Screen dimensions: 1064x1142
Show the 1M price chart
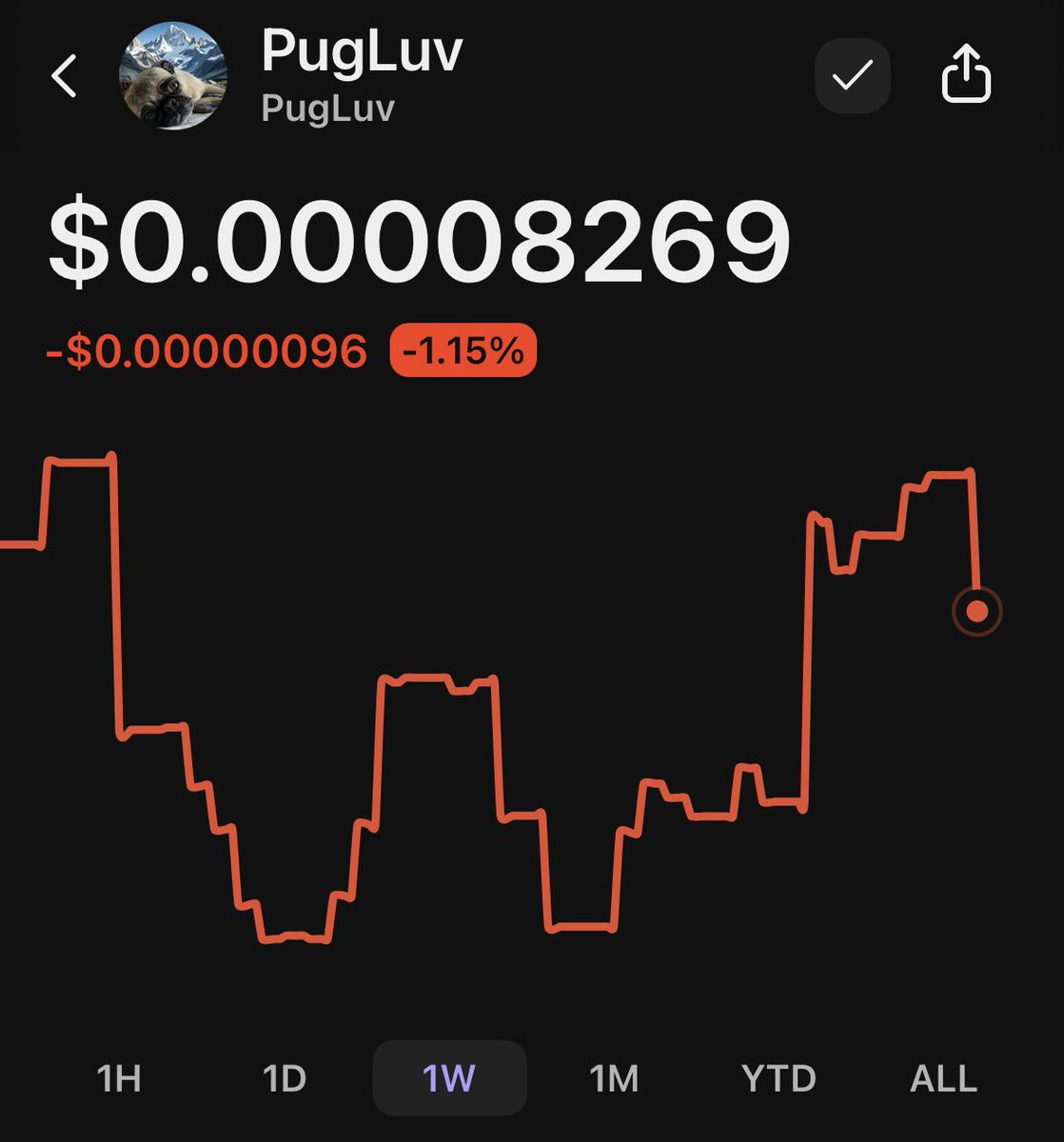pos(614,1078)
